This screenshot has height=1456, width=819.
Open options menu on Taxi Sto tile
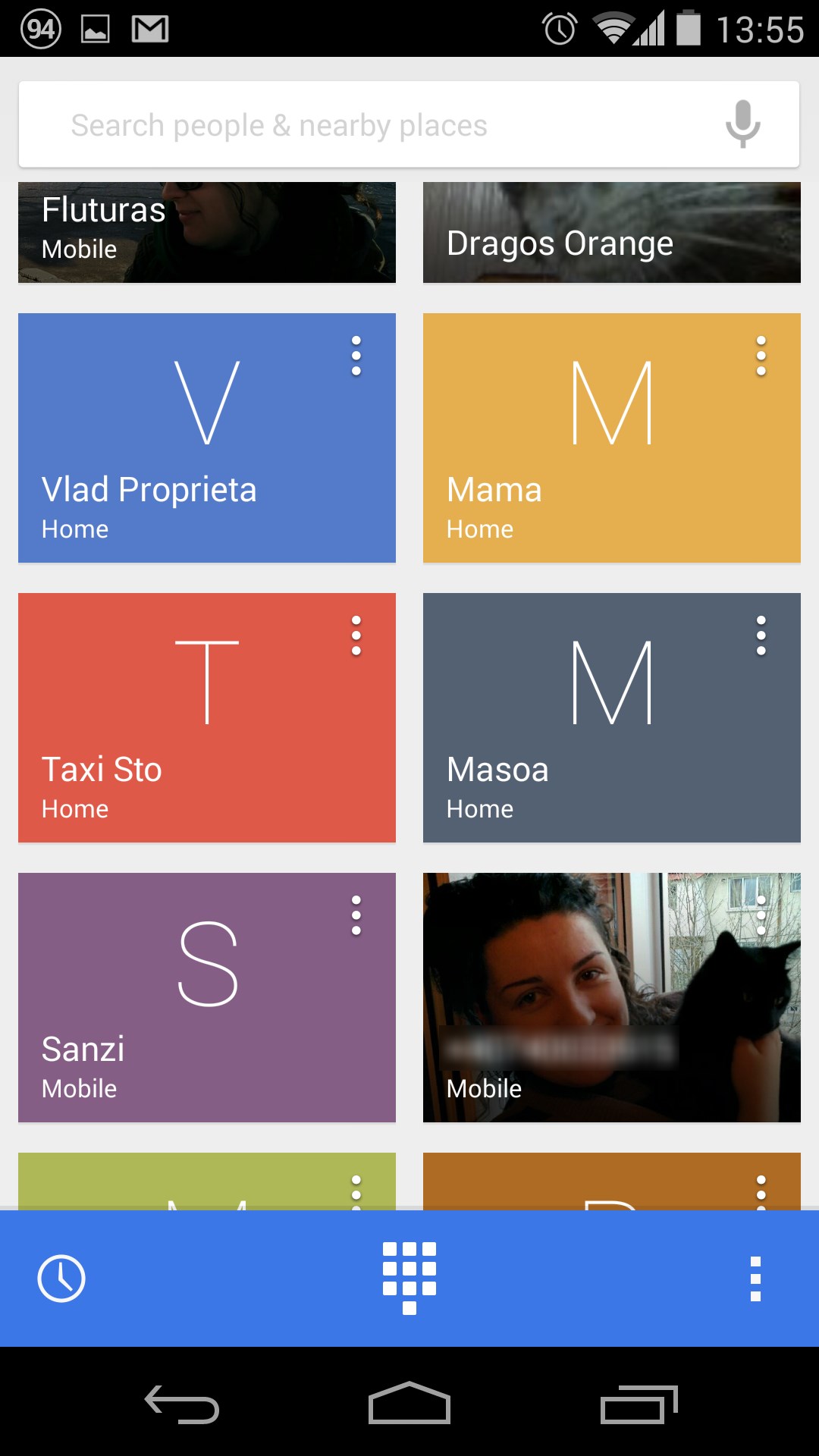[356, 635]
